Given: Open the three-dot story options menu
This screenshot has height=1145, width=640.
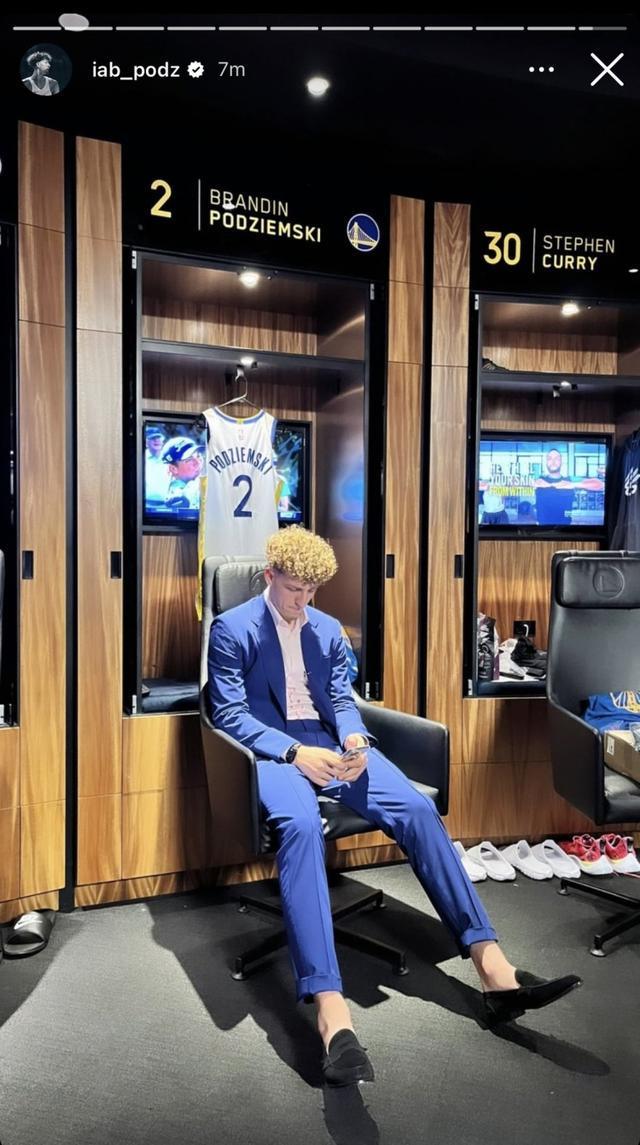Looking at the screenshot, I should tap(541, 70).
